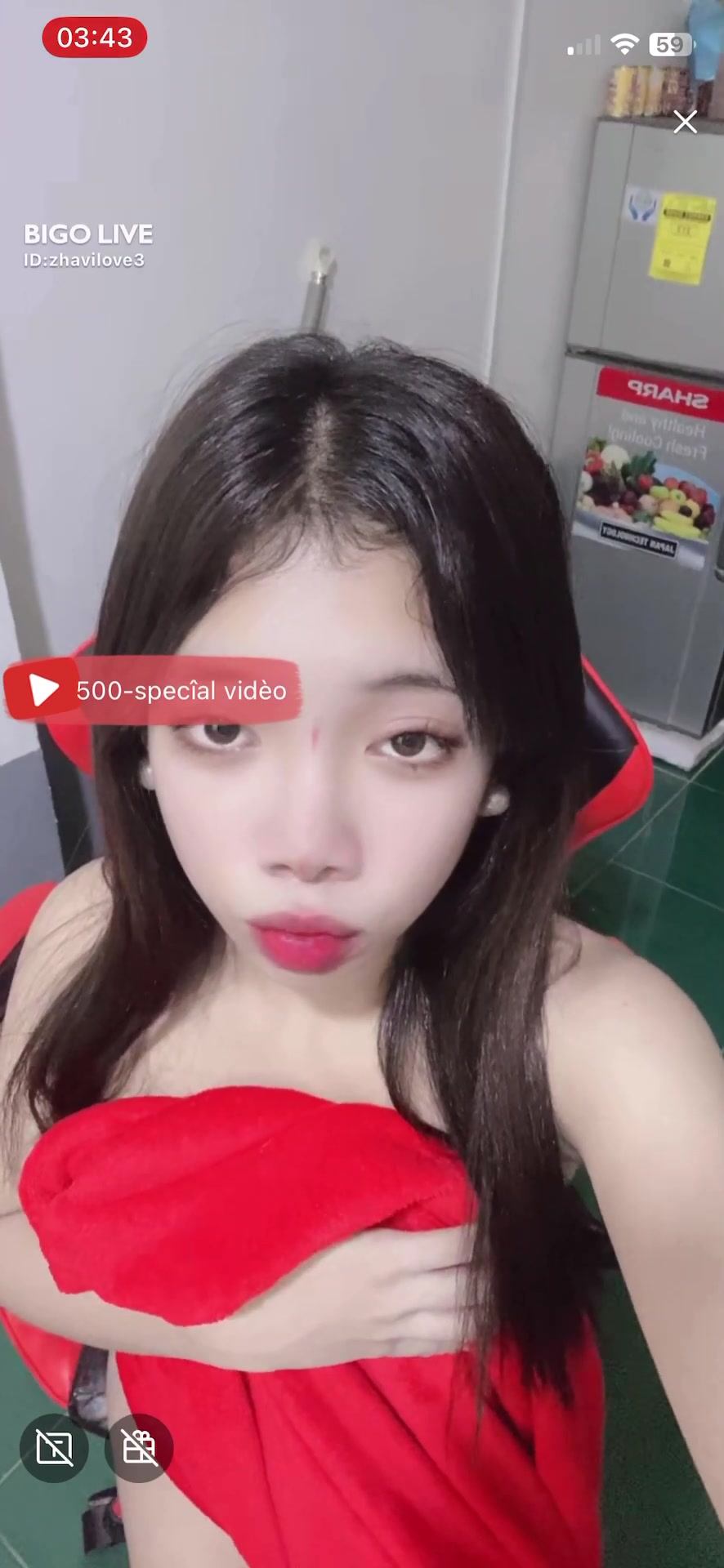Open the 500-special video banner
The height and width of the screenshot is (1568, 724).
[x=152, y=690]
